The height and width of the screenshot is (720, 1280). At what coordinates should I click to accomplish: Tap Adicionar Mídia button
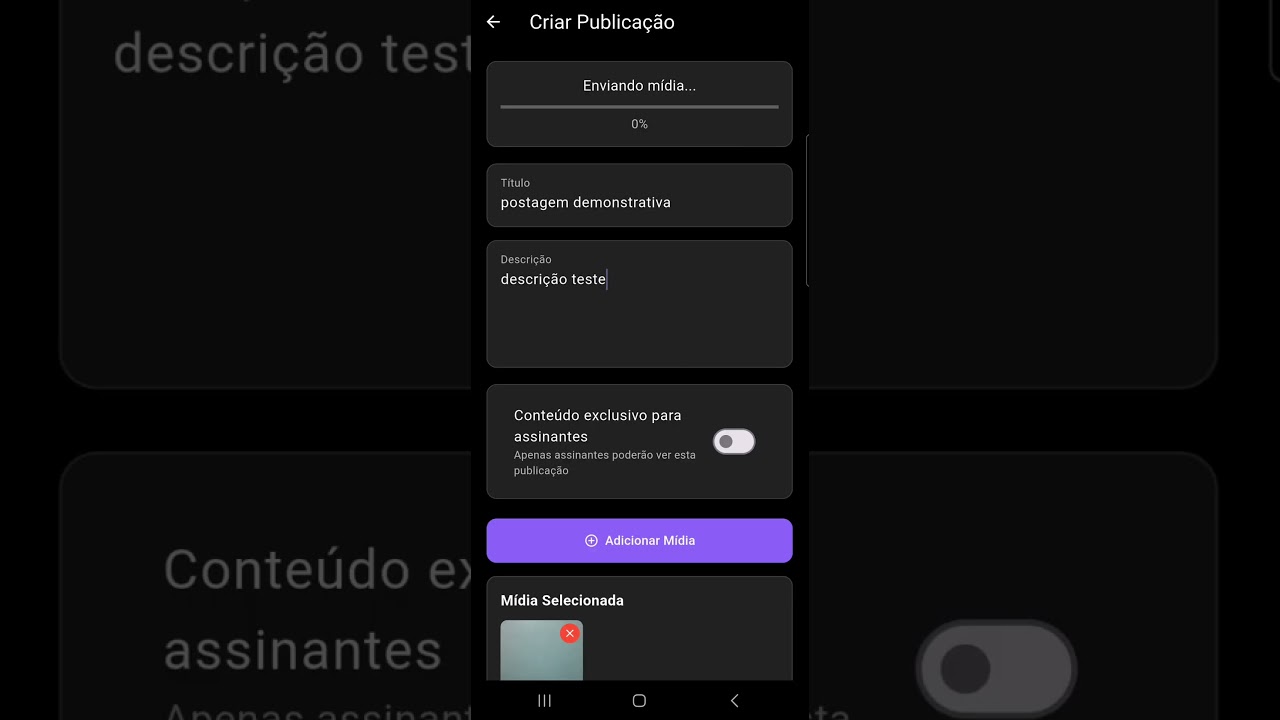coord(639,540)
